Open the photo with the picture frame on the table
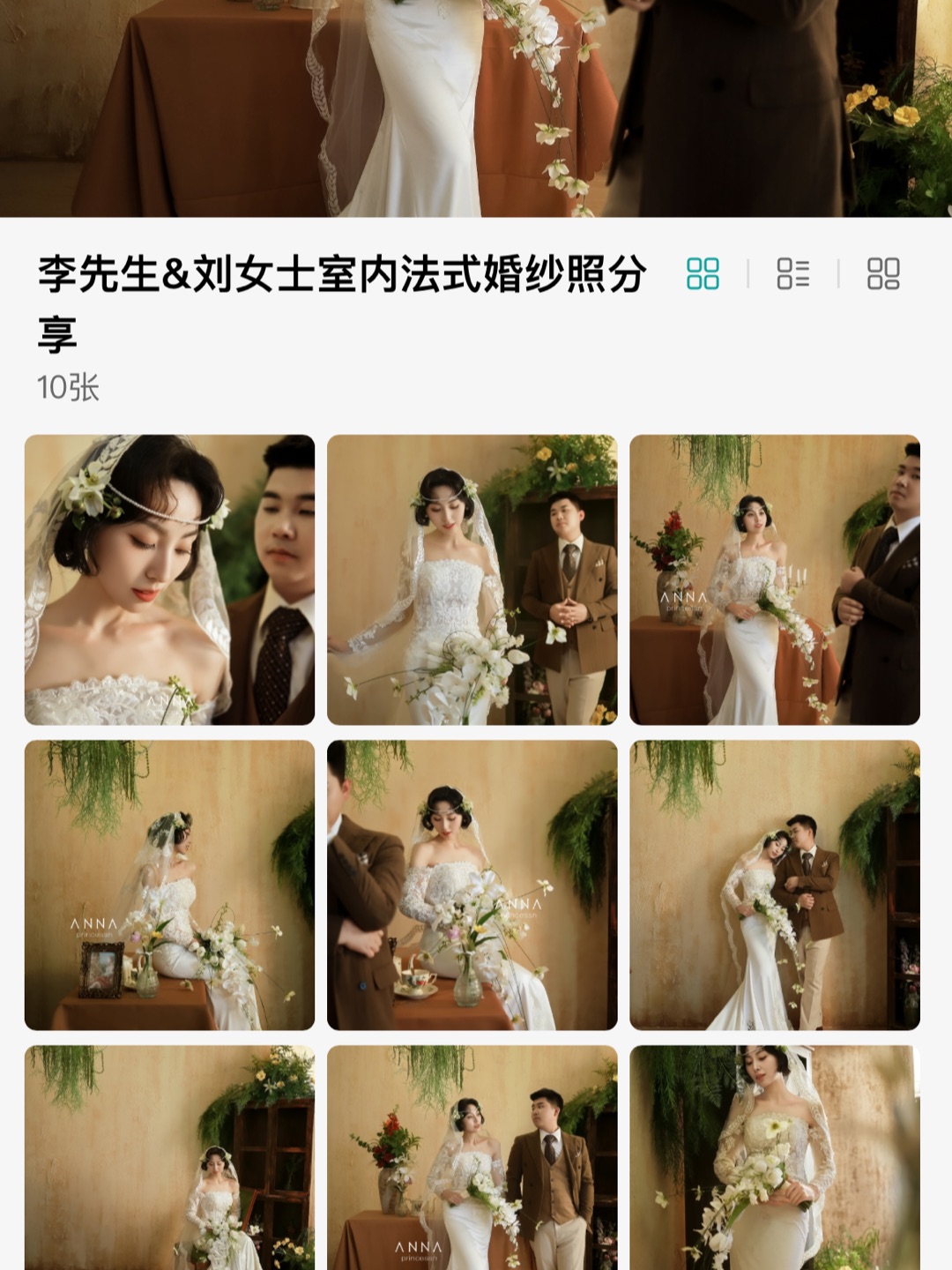This screenshot has width=952, height=1270. [169, 885]
